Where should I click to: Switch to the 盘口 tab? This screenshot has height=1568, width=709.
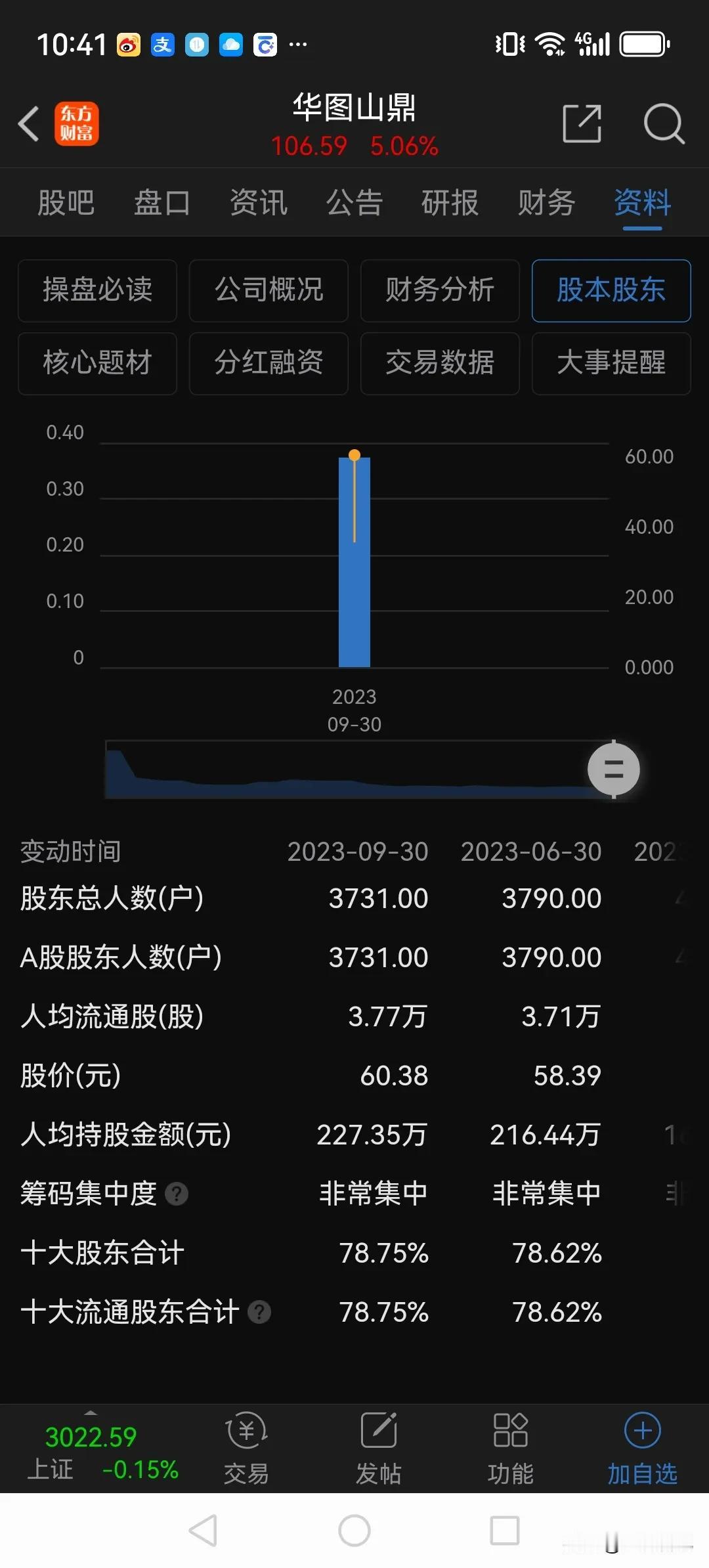click(x=162, y=202)
